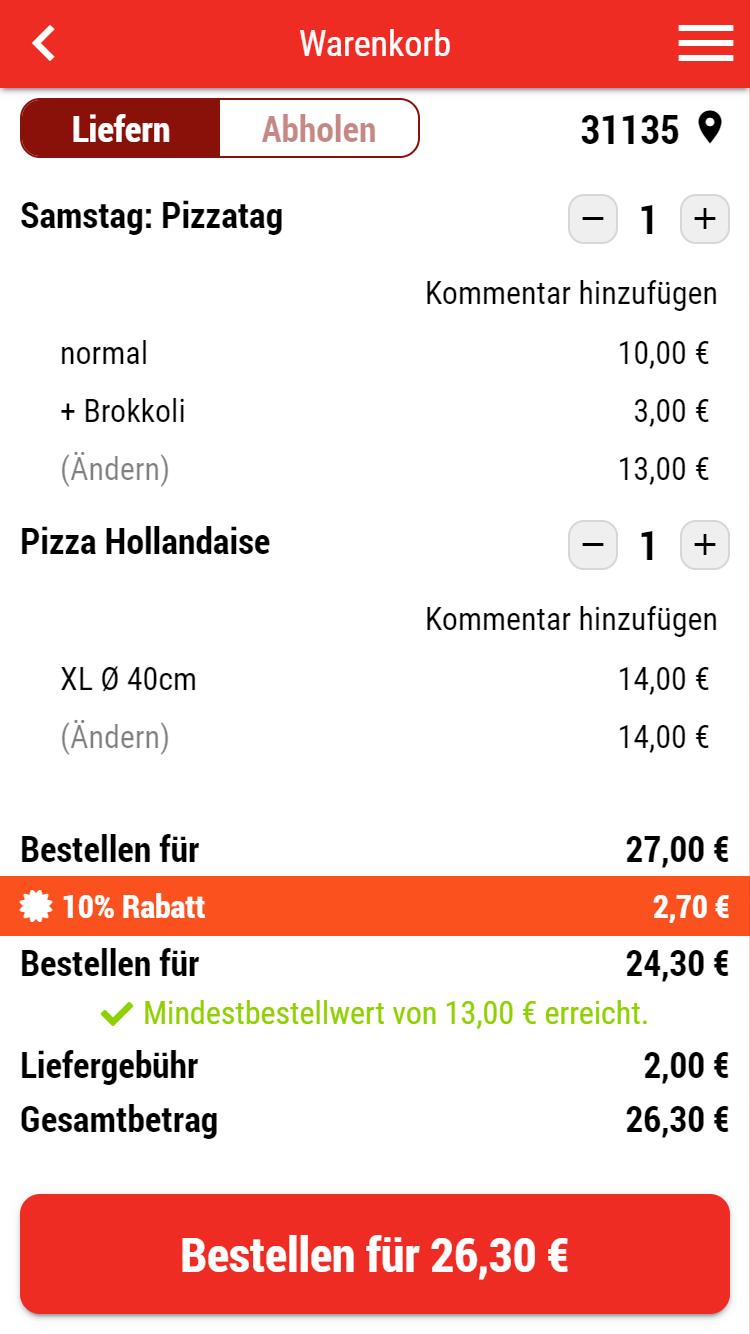Click the back arrow in the header
Screen dimensions: 750x1334
tap(43, 43)
